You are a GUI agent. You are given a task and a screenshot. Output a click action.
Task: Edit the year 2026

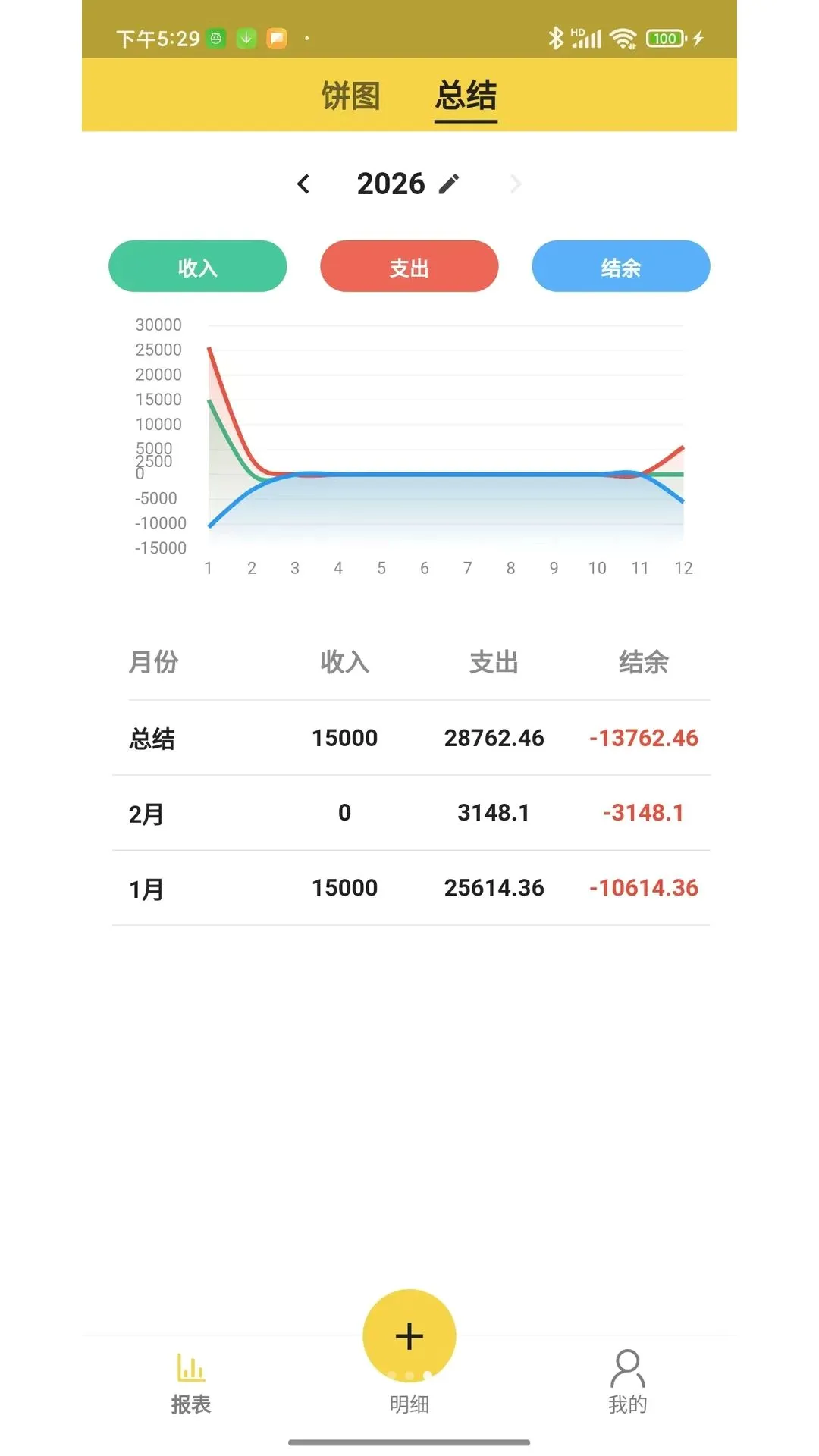pyautogui.click(x=449, y=184)
